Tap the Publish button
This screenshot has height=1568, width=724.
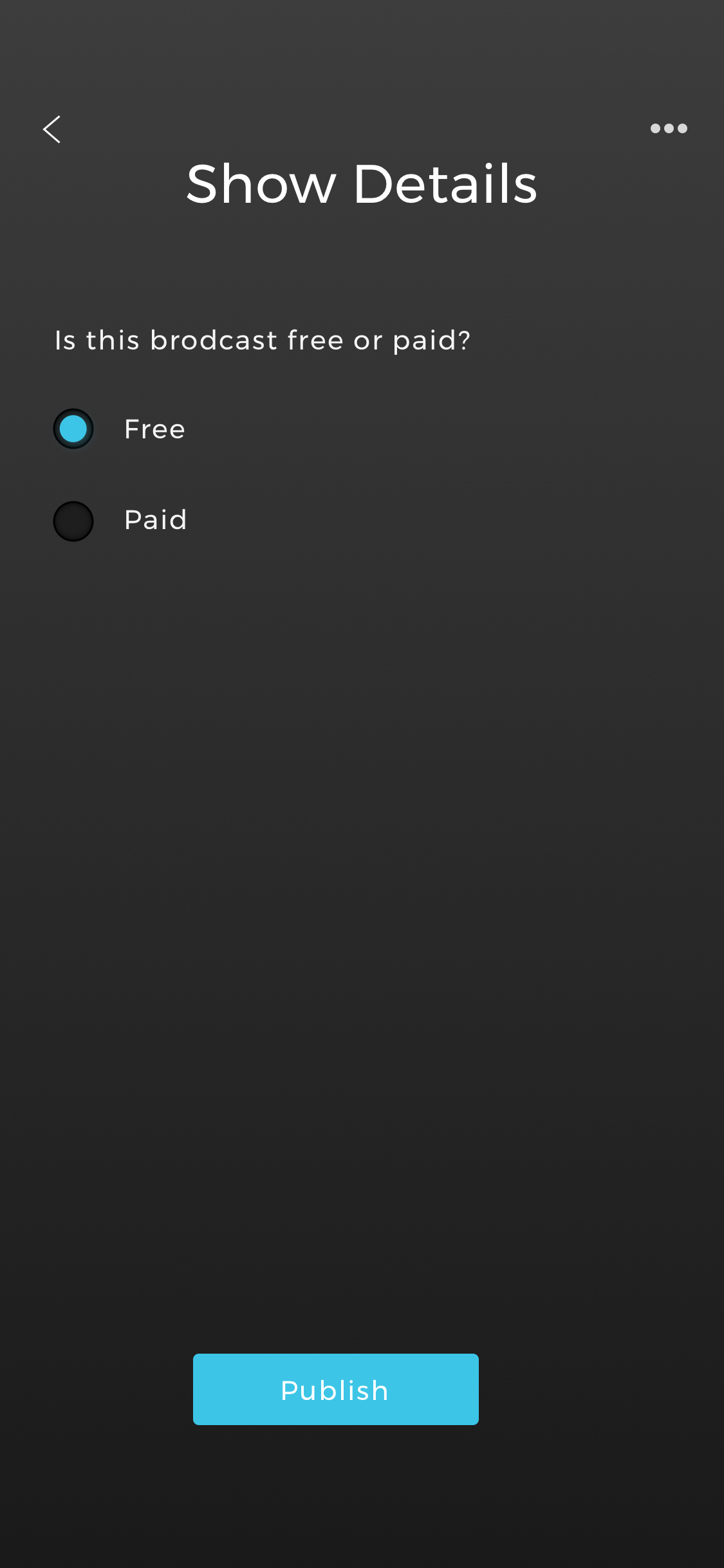coord(336,1389)
